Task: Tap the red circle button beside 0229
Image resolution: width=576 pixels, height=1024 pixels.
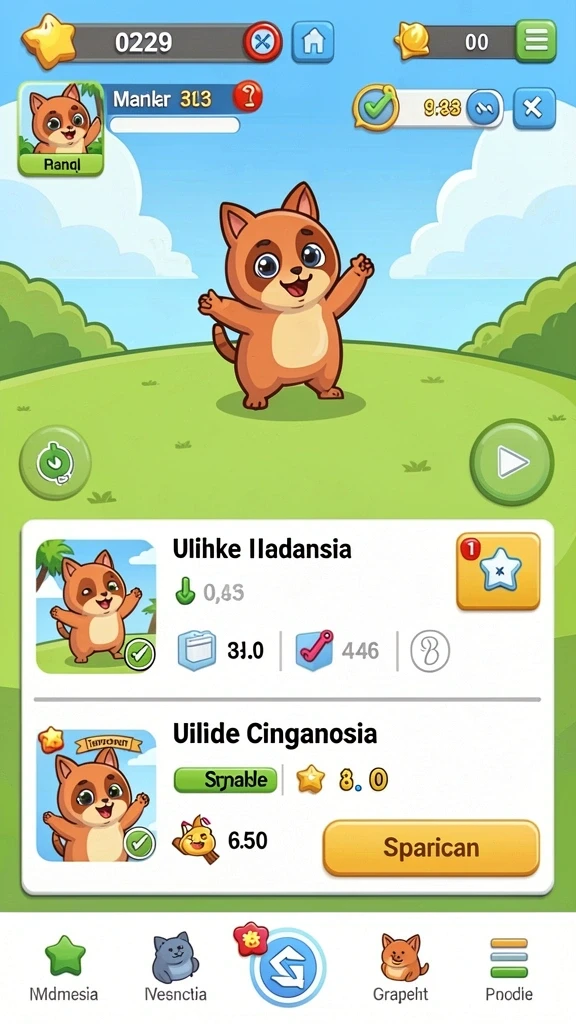Action: click(x=263, y=42)
